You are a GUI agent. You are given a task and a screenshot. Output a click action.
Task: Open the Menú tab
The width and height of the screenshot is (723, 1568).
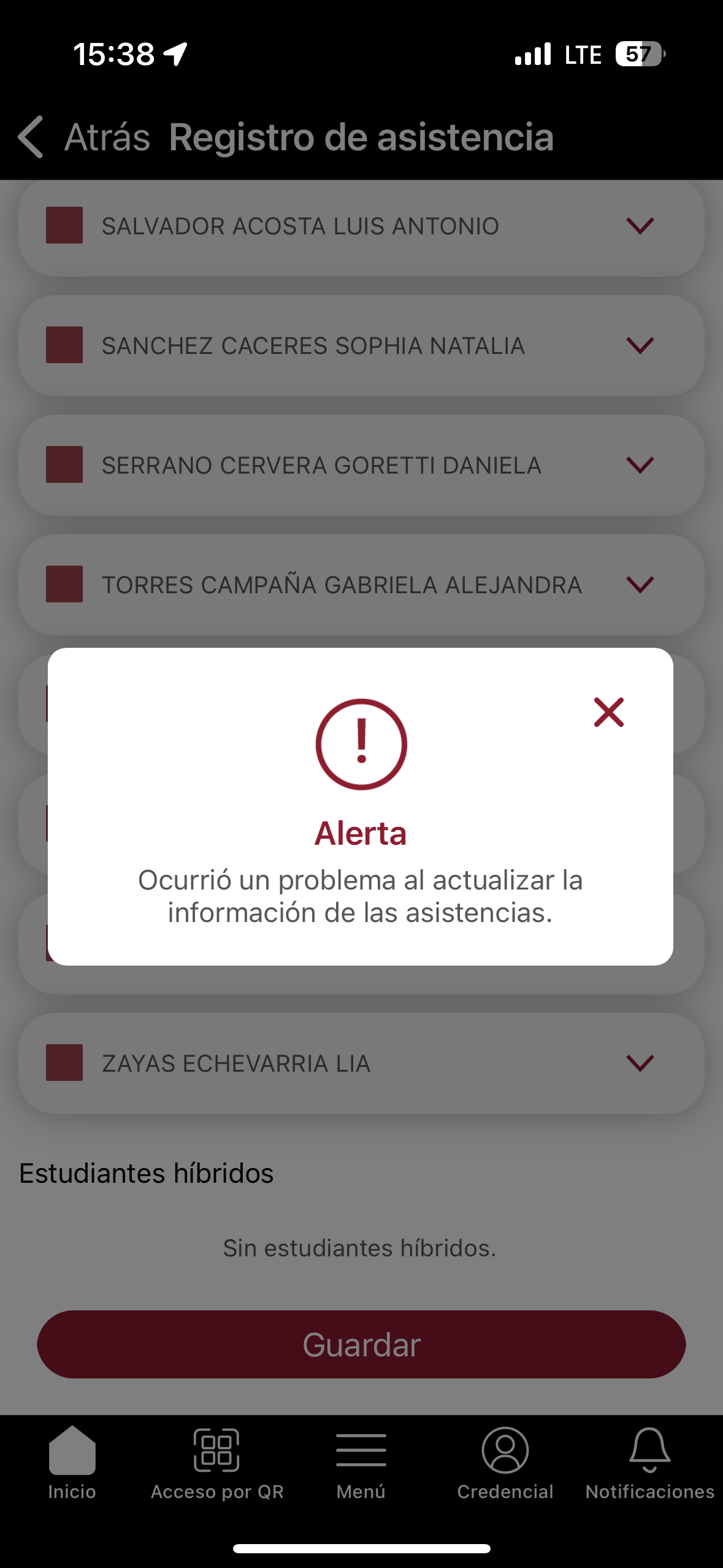(361, 1463)
